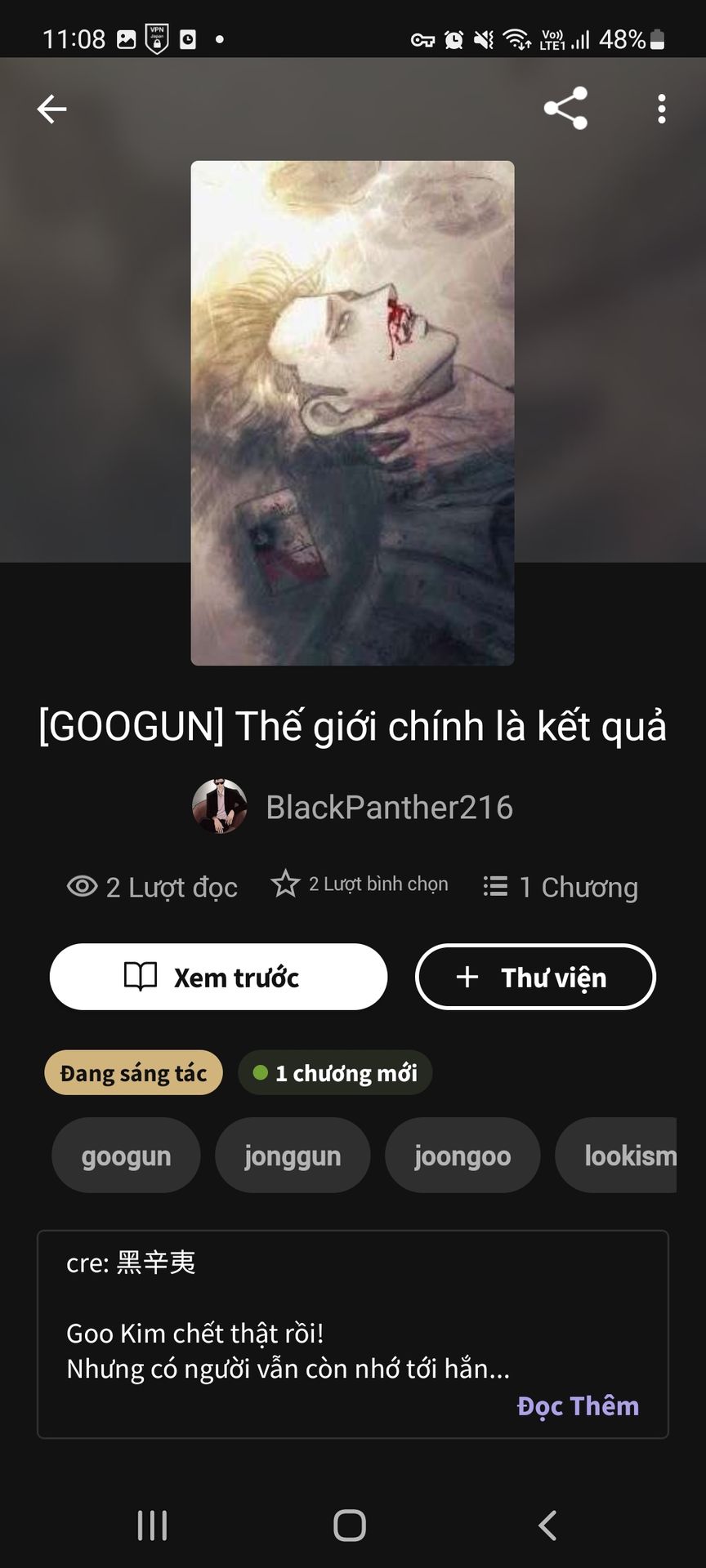Open the three-dot overflow menu
Viewport: 706px width, 1568px height.
(661, 109)
